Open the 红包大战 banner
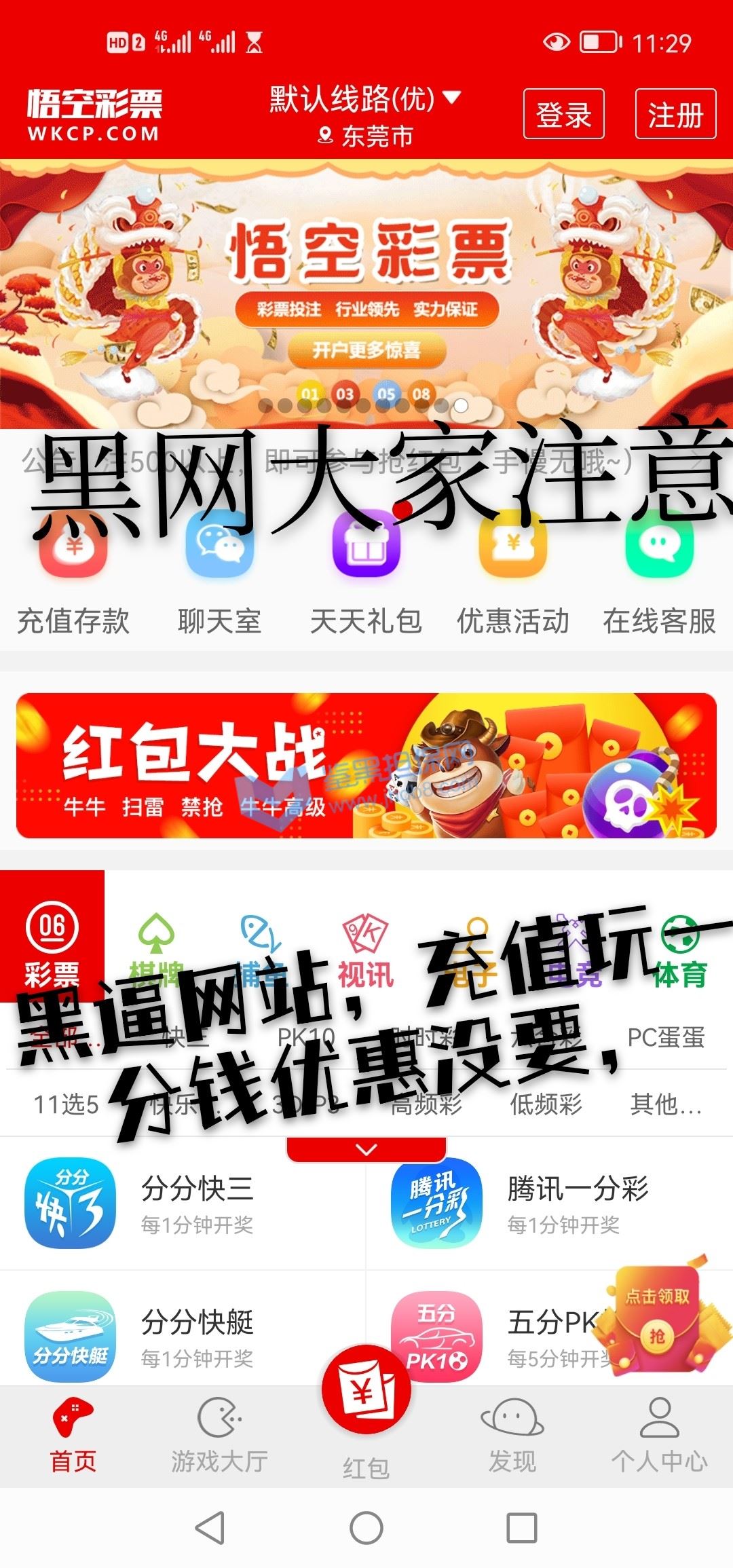The image size is (733, 1568). click(366, 765)
